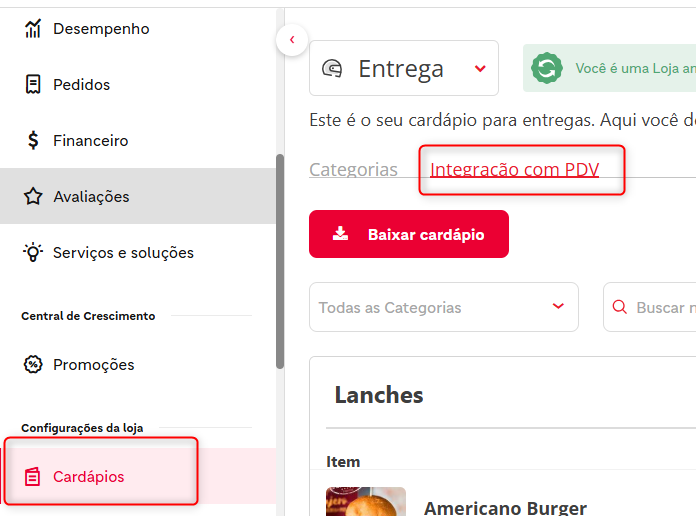Image resolution: width=696 pixels, height=516 pixels.
Task: Expand the Todas as Categorias filter
Action: [x=444, y=308]
